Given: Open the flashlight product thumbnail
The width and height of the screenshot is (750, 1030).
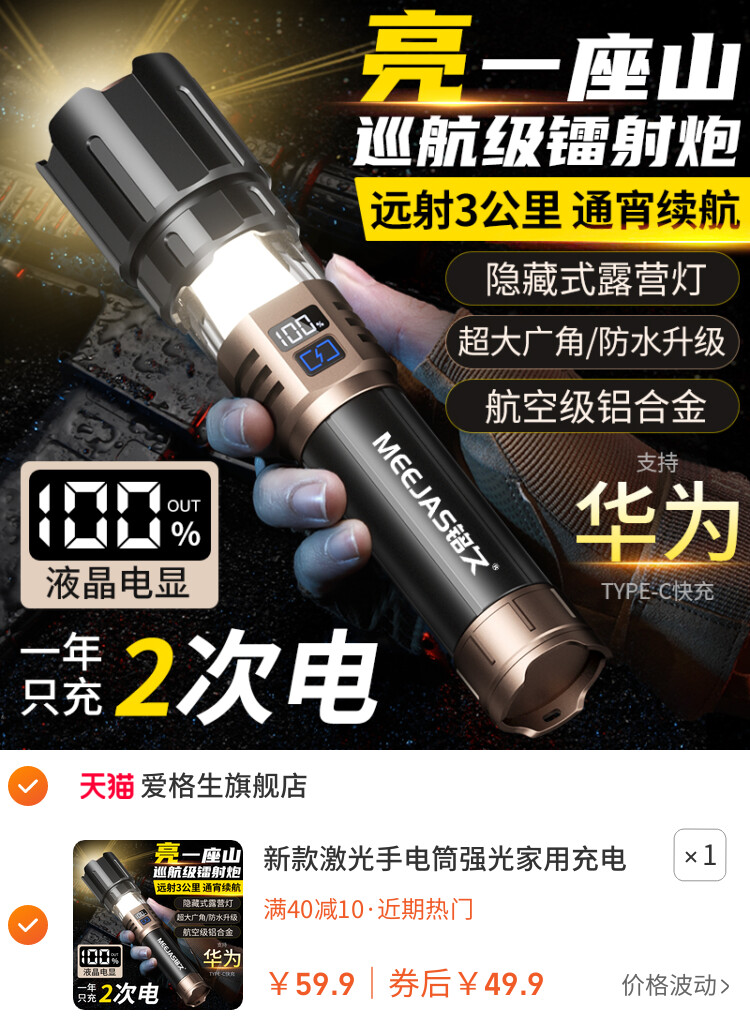Looking at the screenshot, I should click(158, 924).
